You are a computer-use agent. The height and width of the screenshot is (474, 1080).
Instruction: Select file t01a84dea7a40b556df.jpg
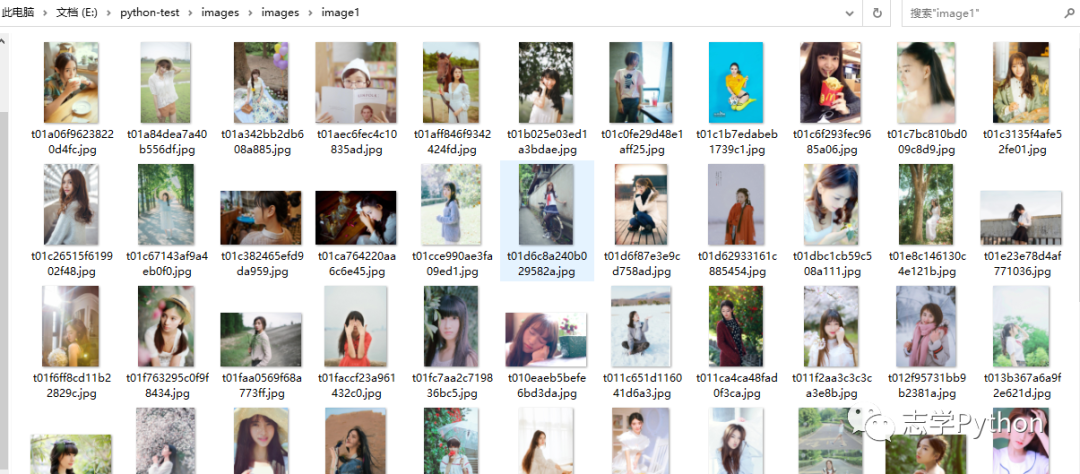(x=165, y=83)
